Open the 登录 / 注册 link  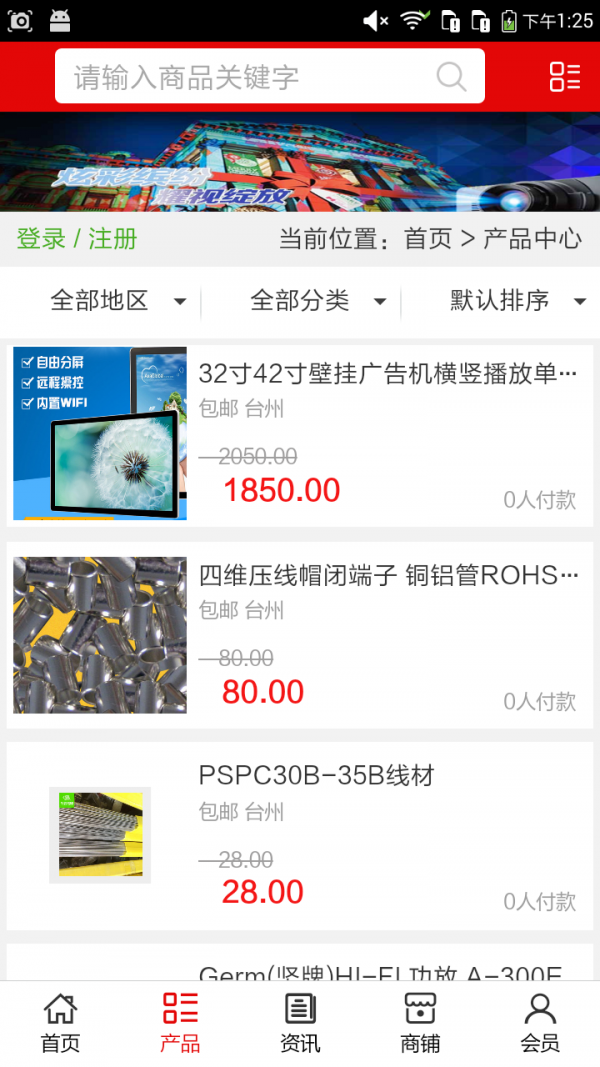pyautogui.click(x=77, y=239)
